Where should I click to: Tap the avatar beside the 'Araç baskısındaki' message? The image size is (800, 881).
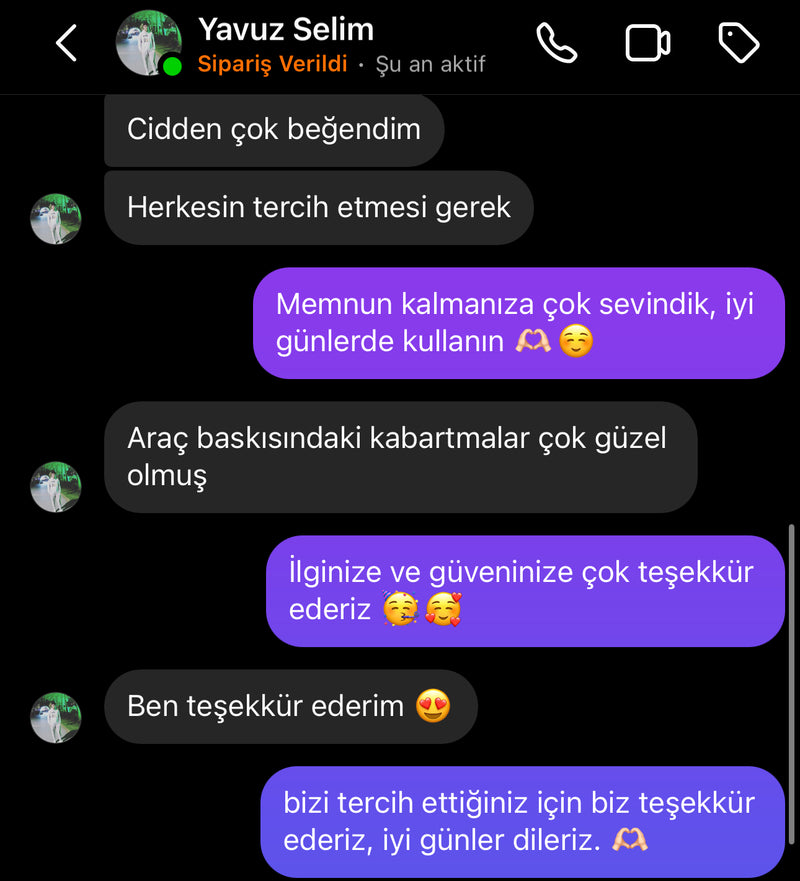point(57,487)
